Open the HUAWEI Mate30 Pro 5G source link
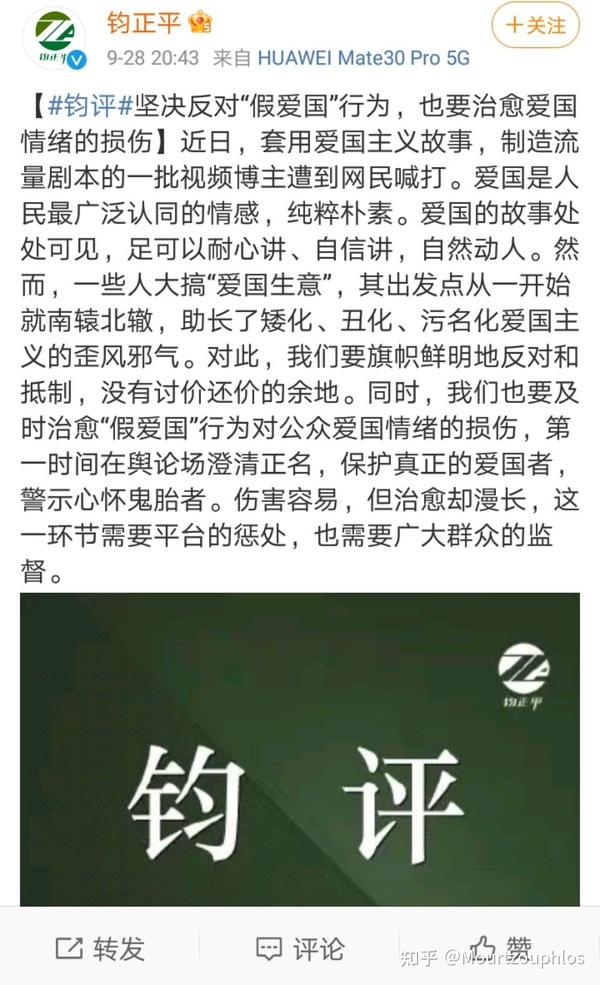This screenshot has width=600, height=985. click(363, 58)
